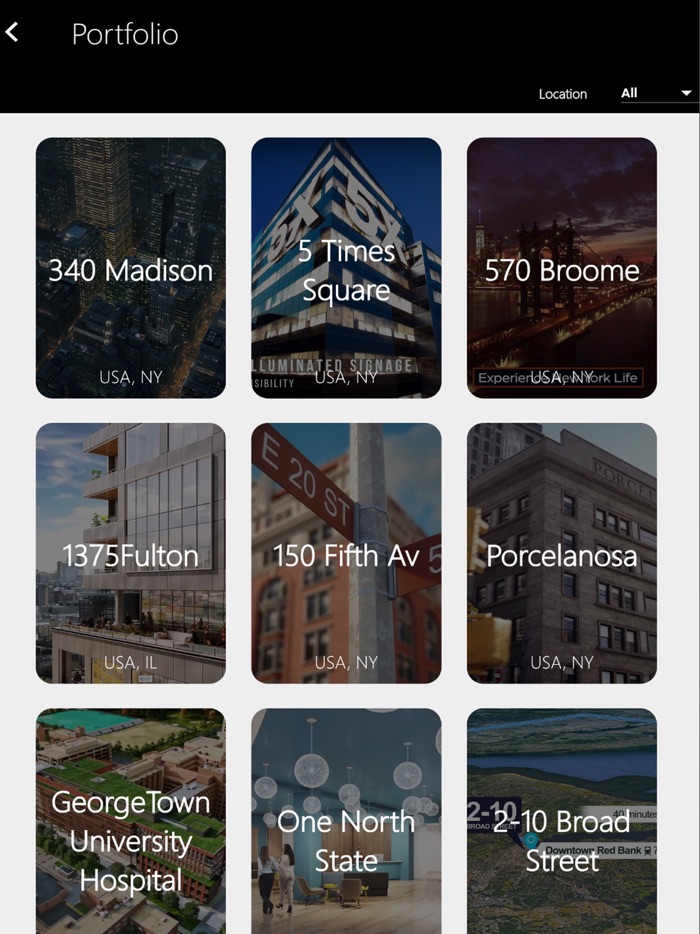Viewport: 700px width, 934px height.
Task: Open GeorgeTown University Hospital card
Action: [131, 822]
